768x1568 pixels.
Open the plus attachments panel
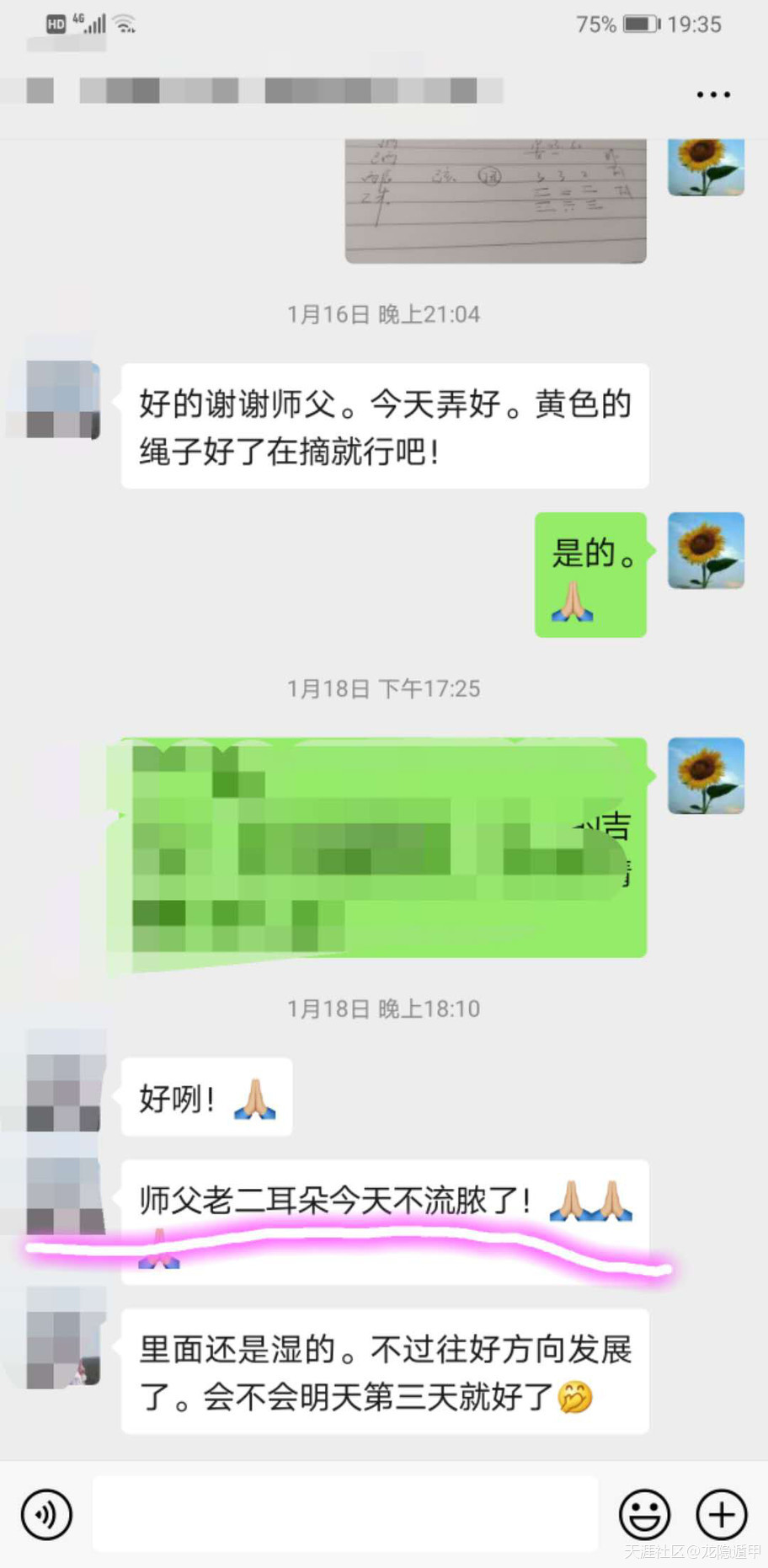721,1514
